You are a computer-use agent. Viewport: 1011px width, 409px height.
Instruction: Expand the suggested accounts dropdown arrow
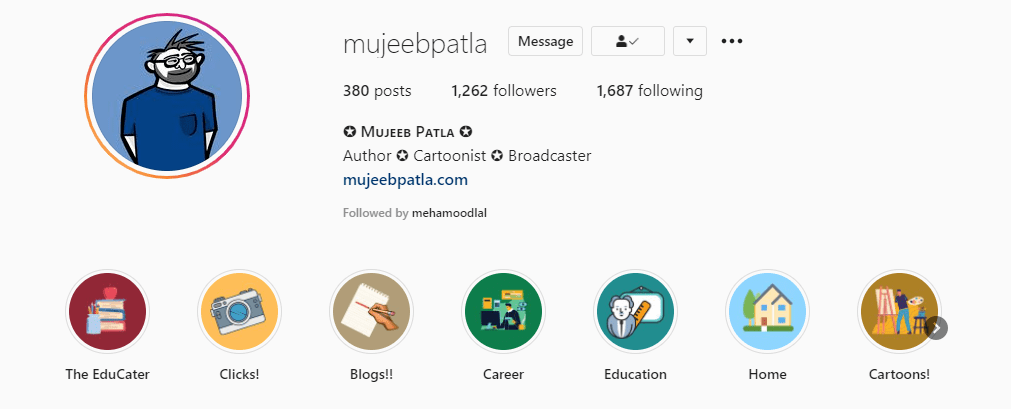[690, 41]
